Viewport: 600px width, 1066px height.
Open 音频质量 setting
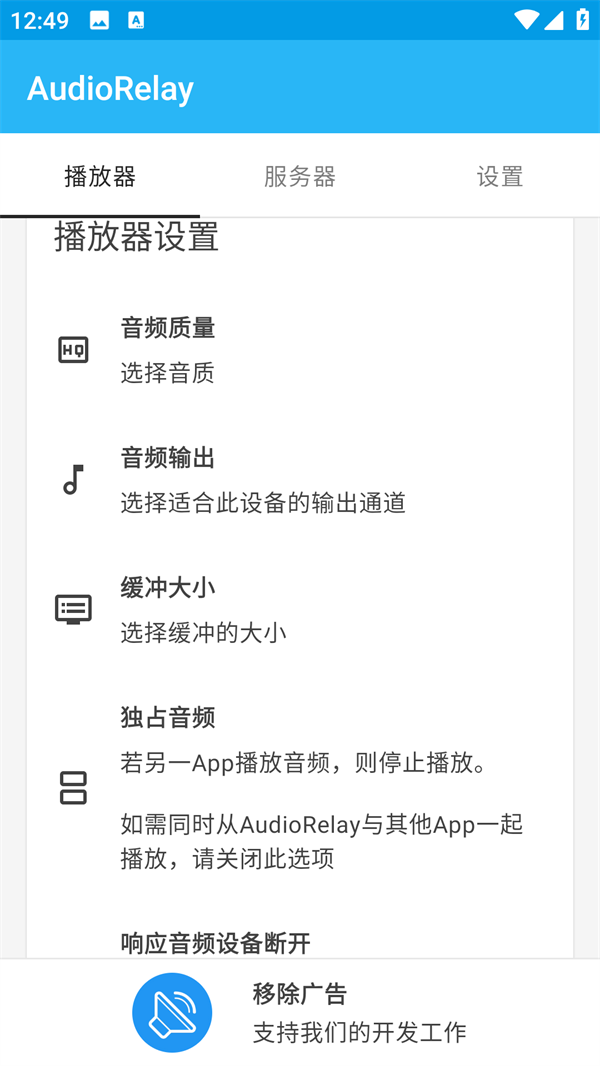coord(300,350)
